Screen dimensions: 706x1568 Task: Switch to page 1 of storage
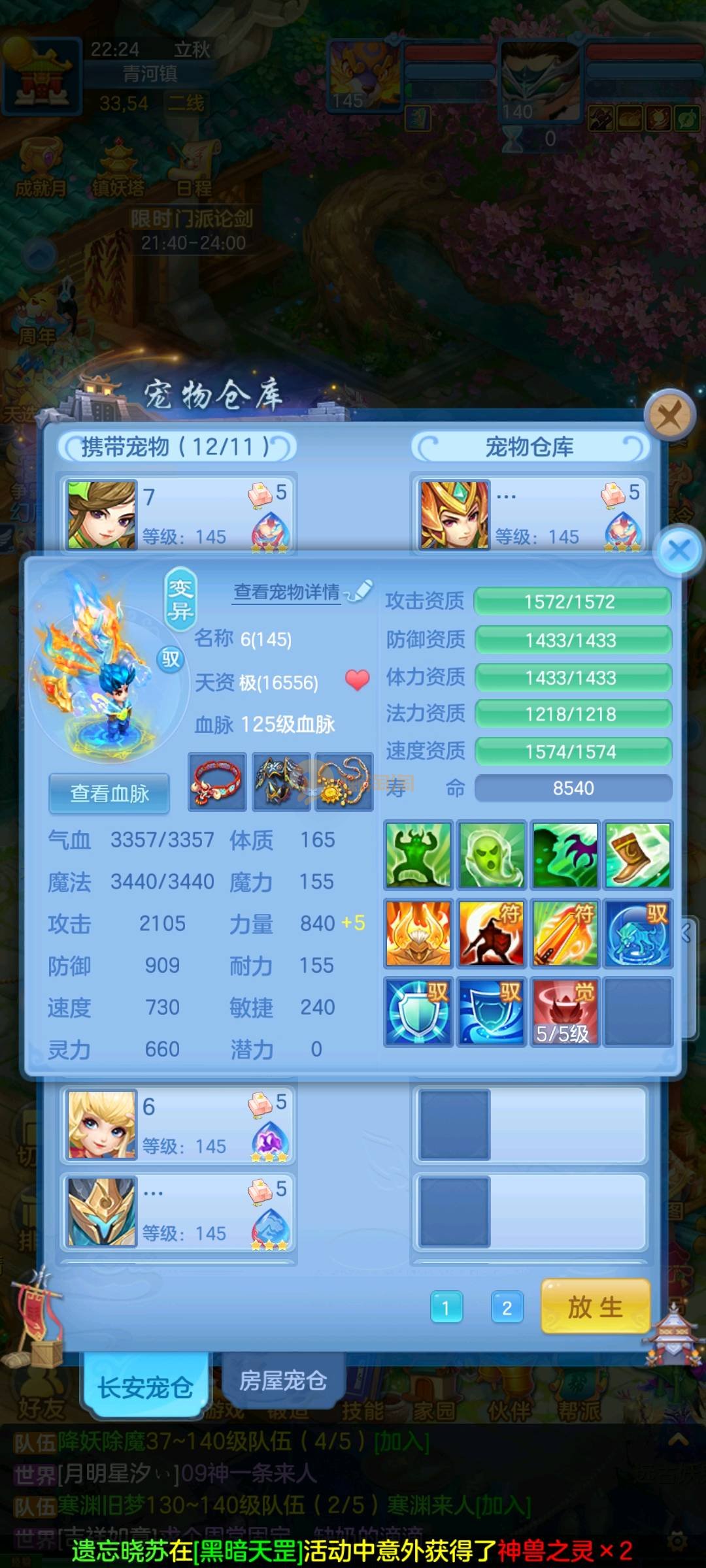coord(446,1308)
